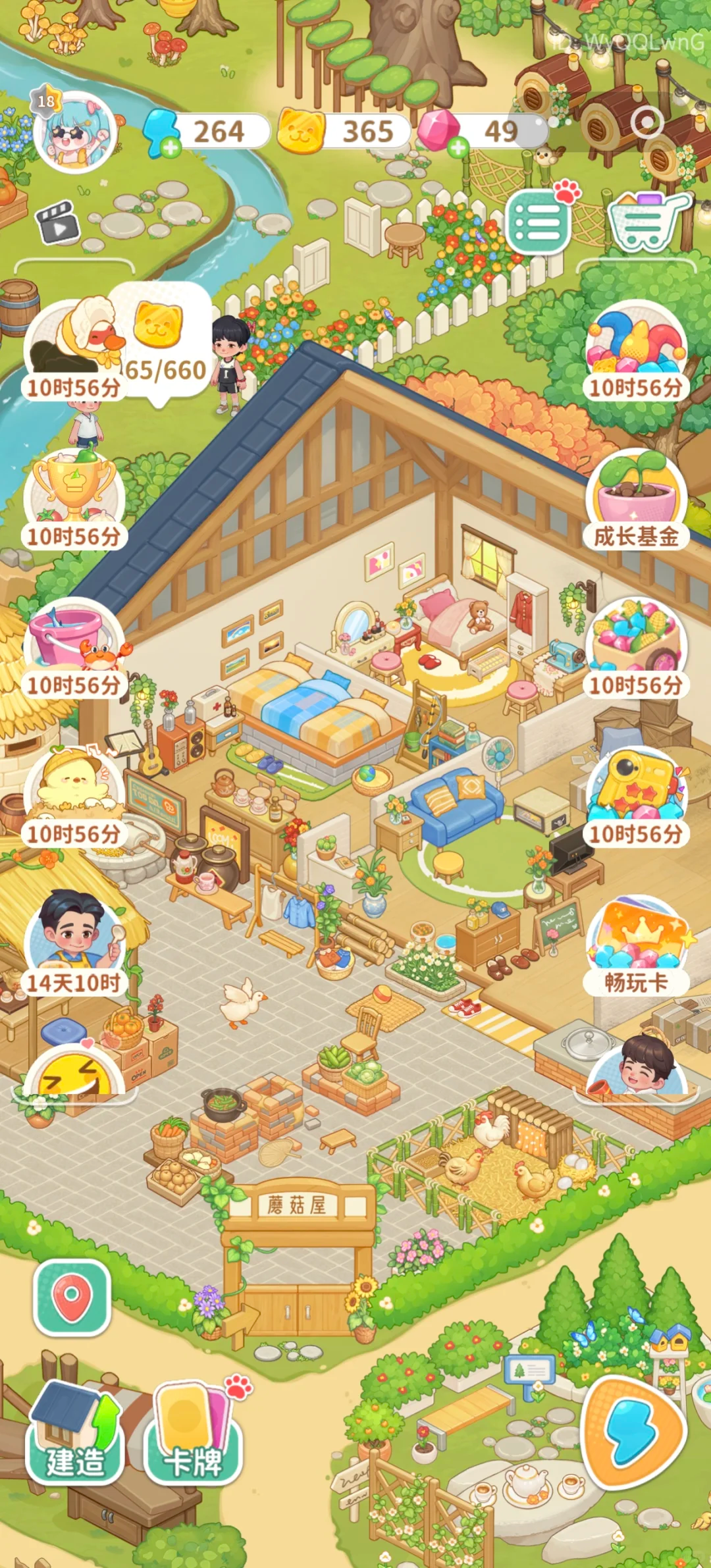711x1568 pixels.
Task: Tap the orange lightning play button
Action: 635,1432
